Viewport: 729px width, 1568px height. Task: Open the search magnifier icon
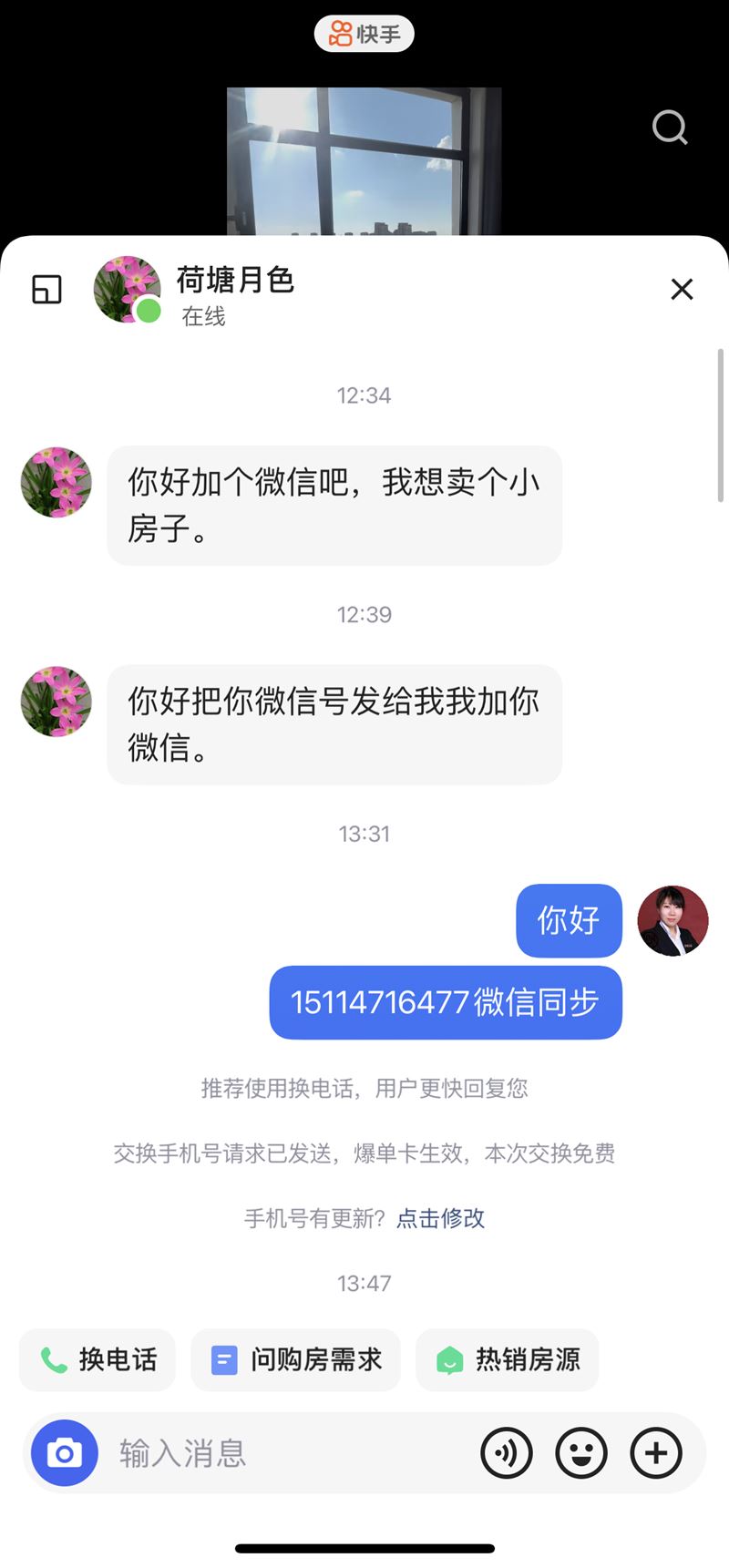pos(670,128)
